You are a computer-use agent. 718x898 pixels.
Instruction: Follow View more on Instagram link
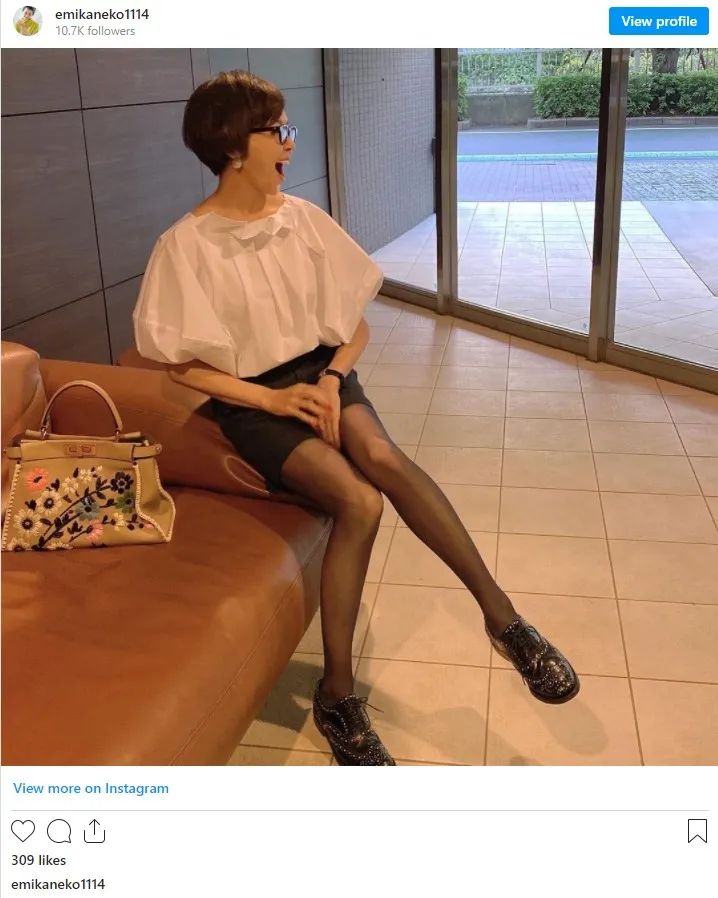[x=91, y=788]
